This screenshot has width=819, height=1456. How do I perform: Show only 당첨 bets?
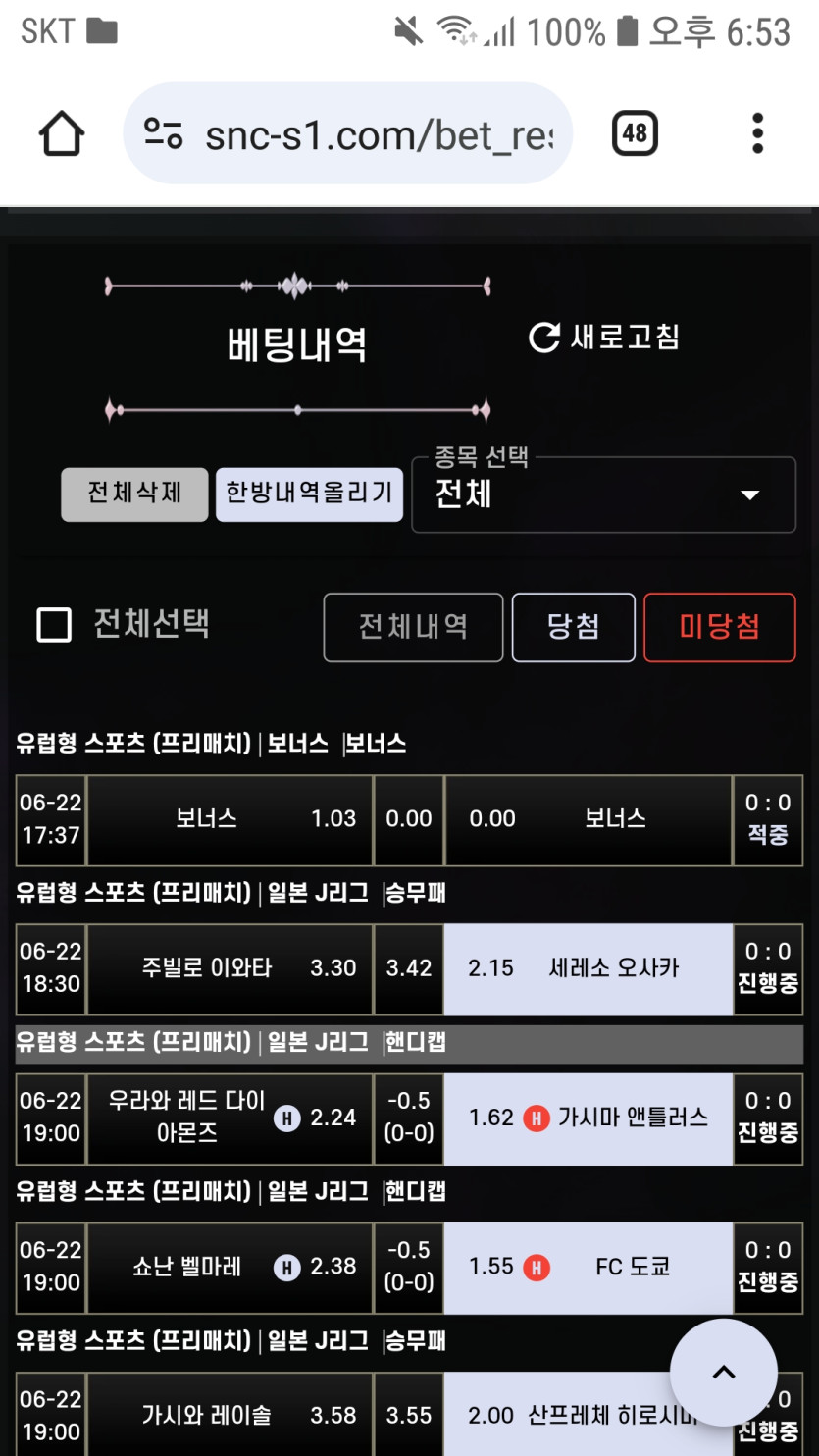point(573,627)
